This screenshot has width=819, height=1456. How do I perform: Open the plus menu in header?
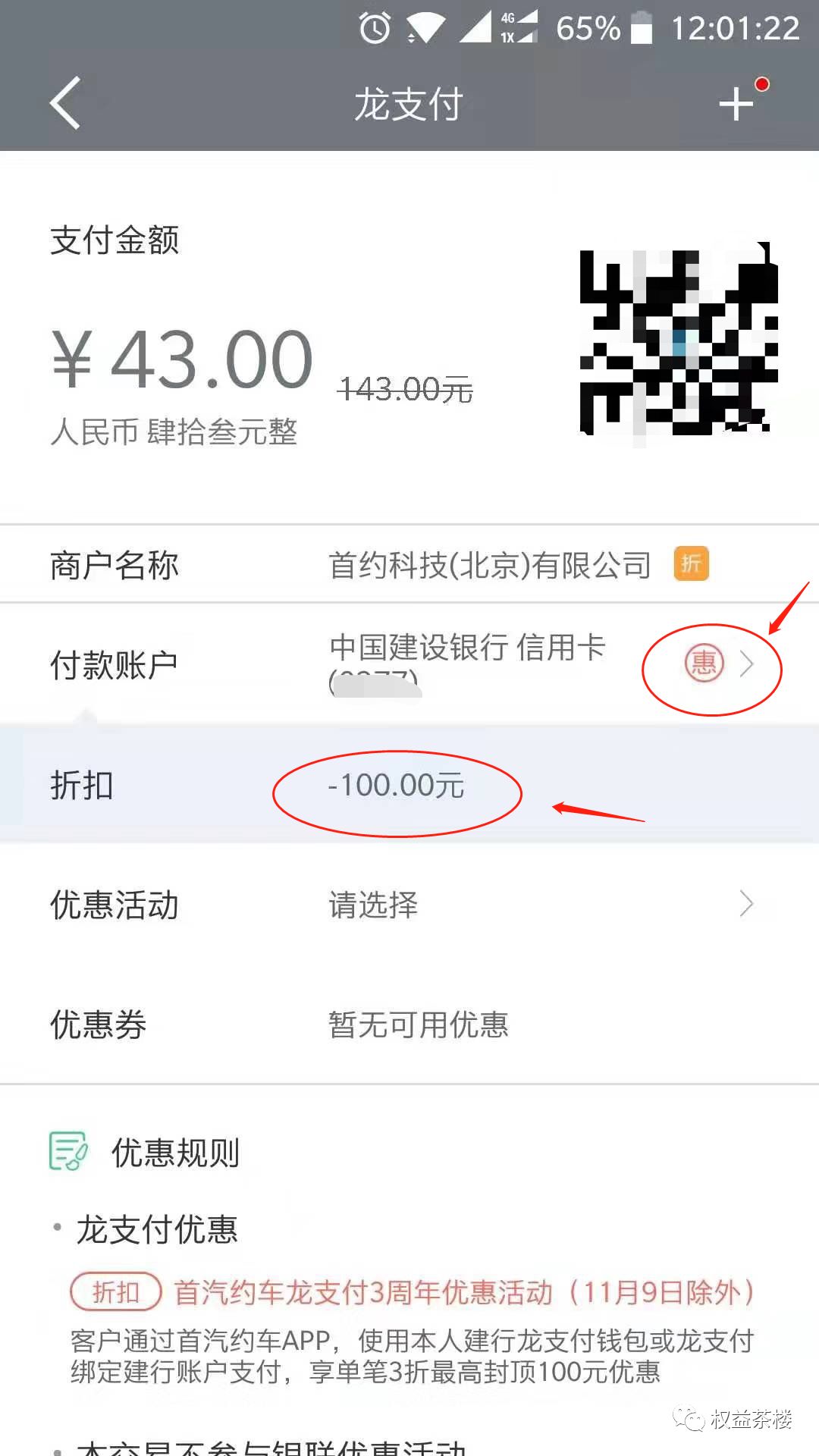point(736,104)
